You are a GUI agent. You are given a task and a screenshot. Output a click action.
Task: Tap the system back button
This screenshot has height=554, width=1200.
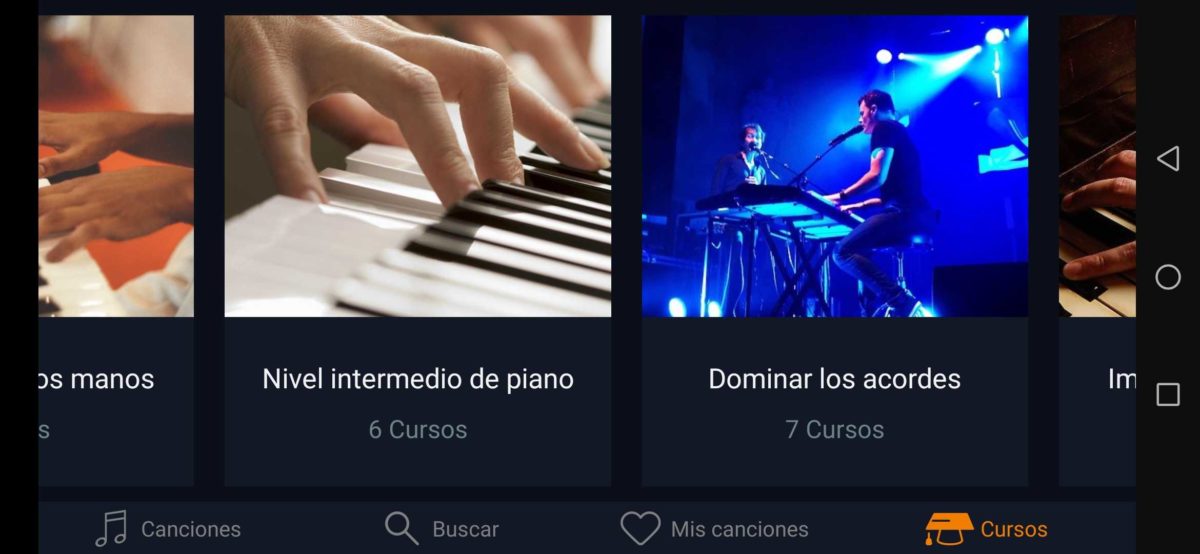click(1167, 159)
